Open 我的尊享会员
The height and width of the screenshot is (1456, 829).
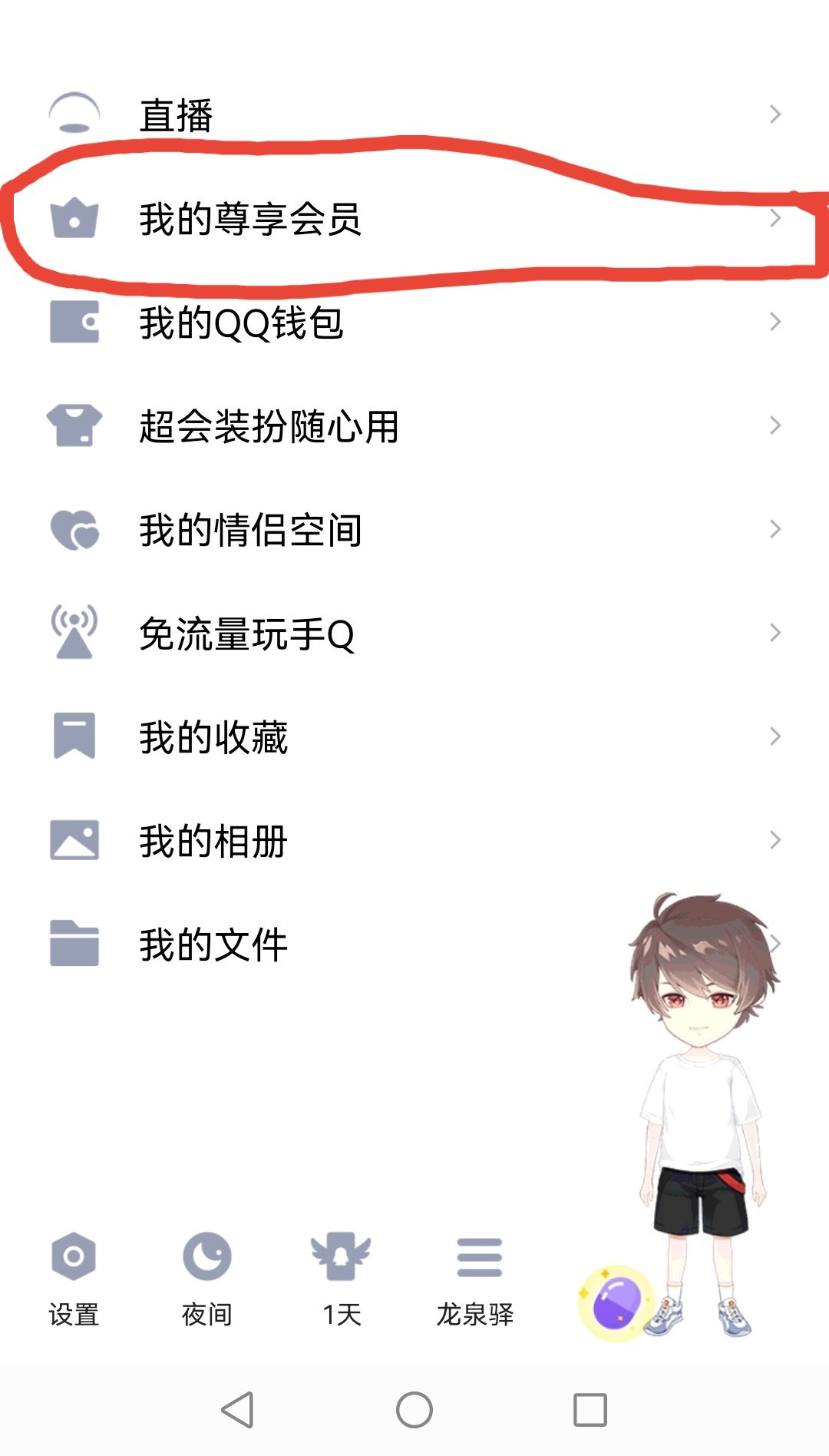click(x=414, y=218)
